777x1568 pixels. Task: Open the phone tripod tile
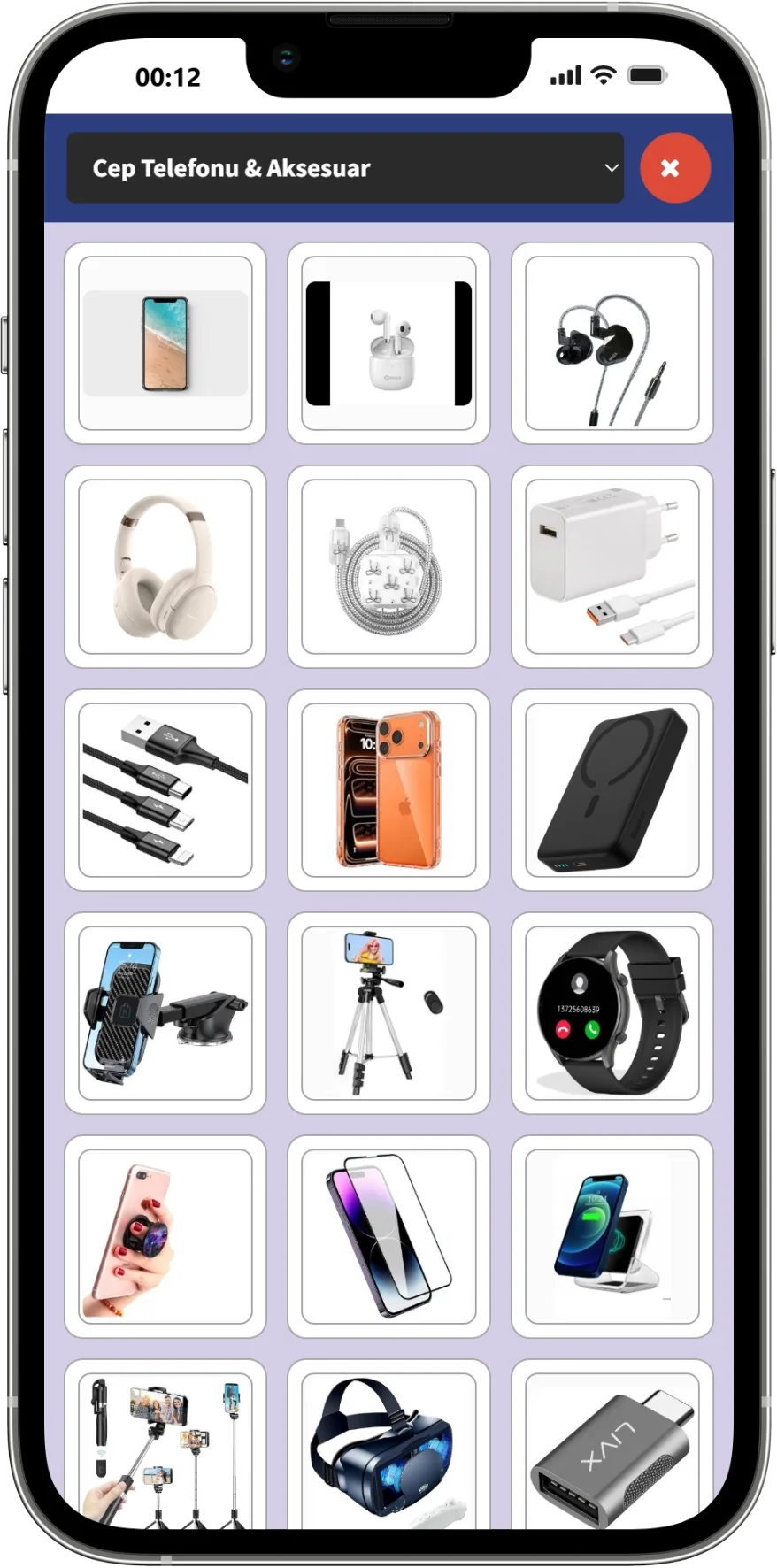coord(388,1013)
